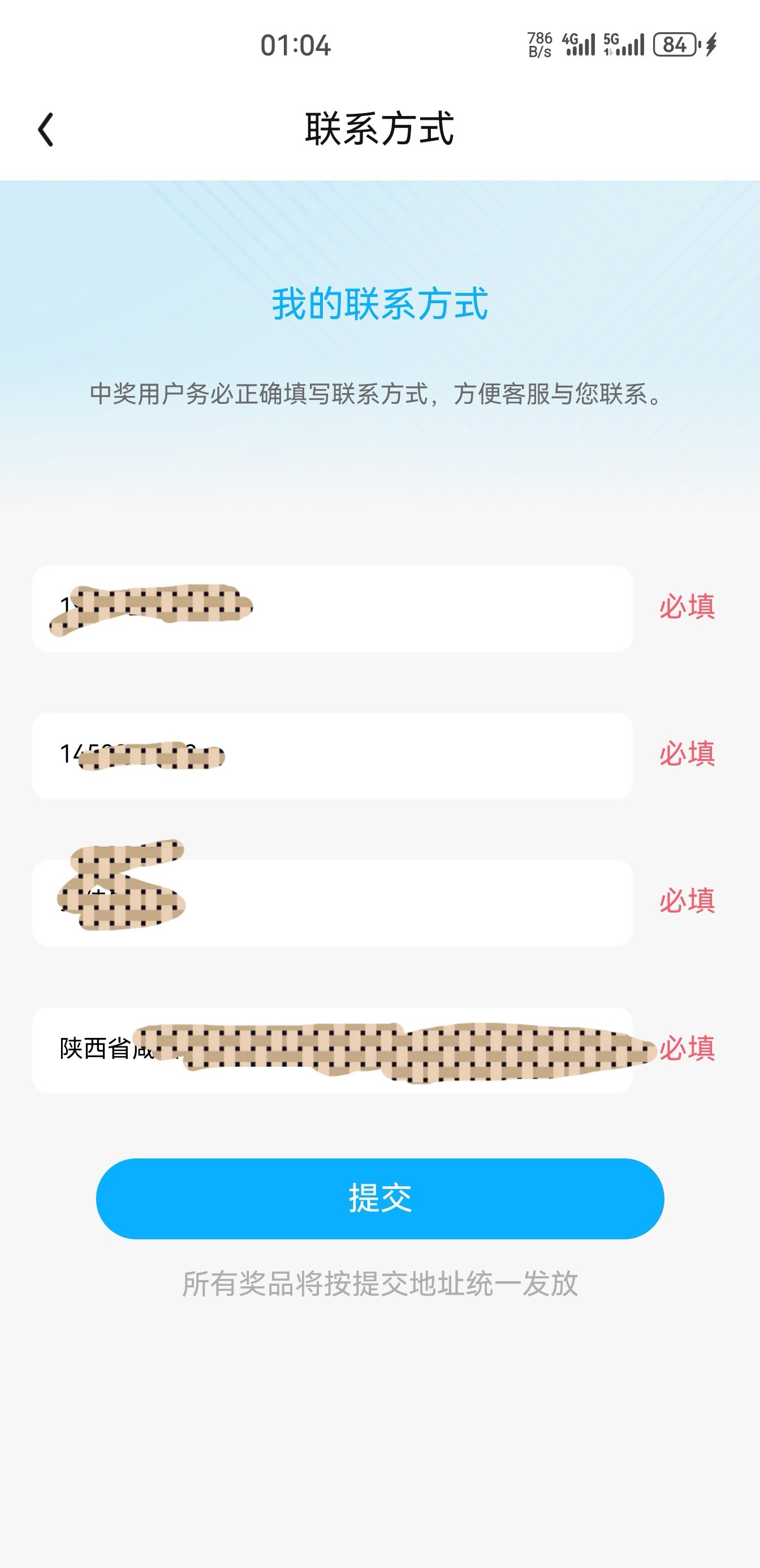Tap the first required input field
Image resolution: width=760 pixels, height=1568 pixels.
point(332,609)
